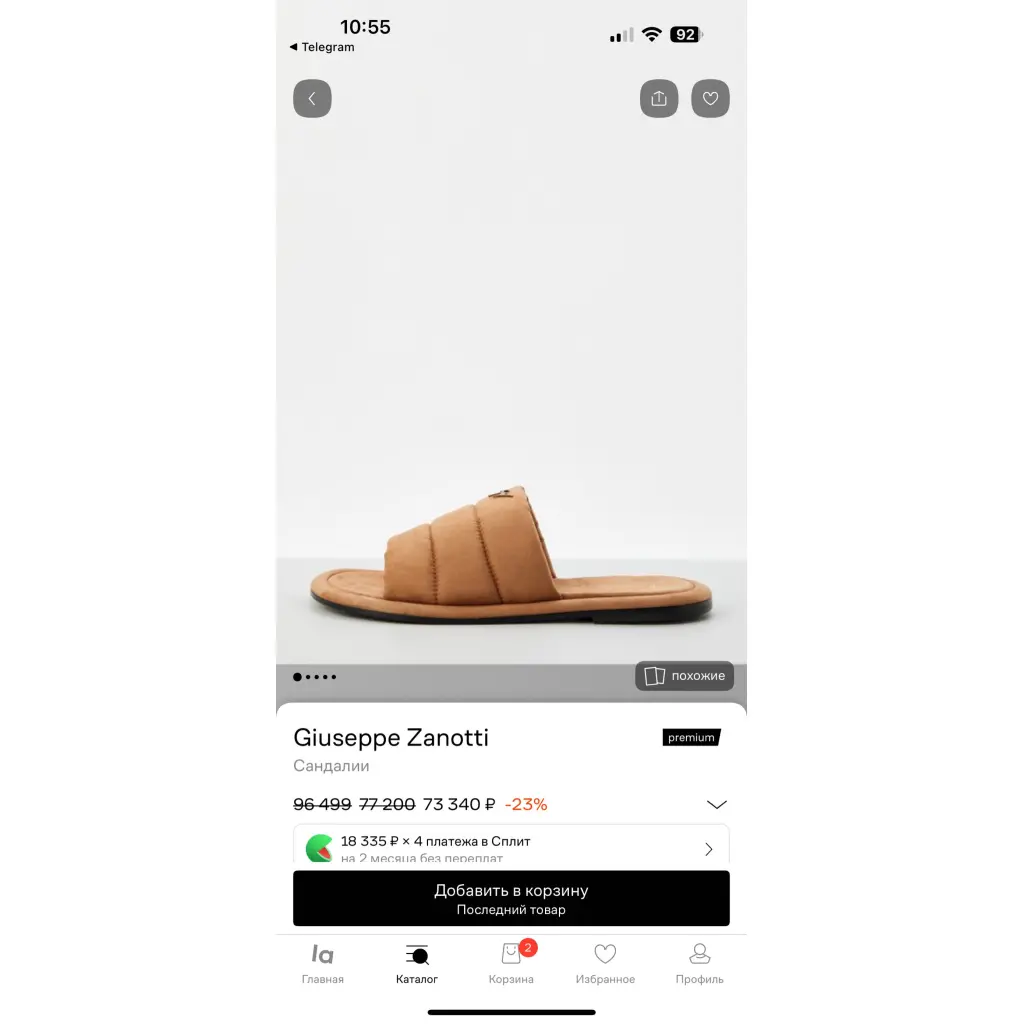Image resolution: width=1024 pixels, height=1024 pixels.
Task: Go back to the previous screen
Action: [x=312, y=99]
